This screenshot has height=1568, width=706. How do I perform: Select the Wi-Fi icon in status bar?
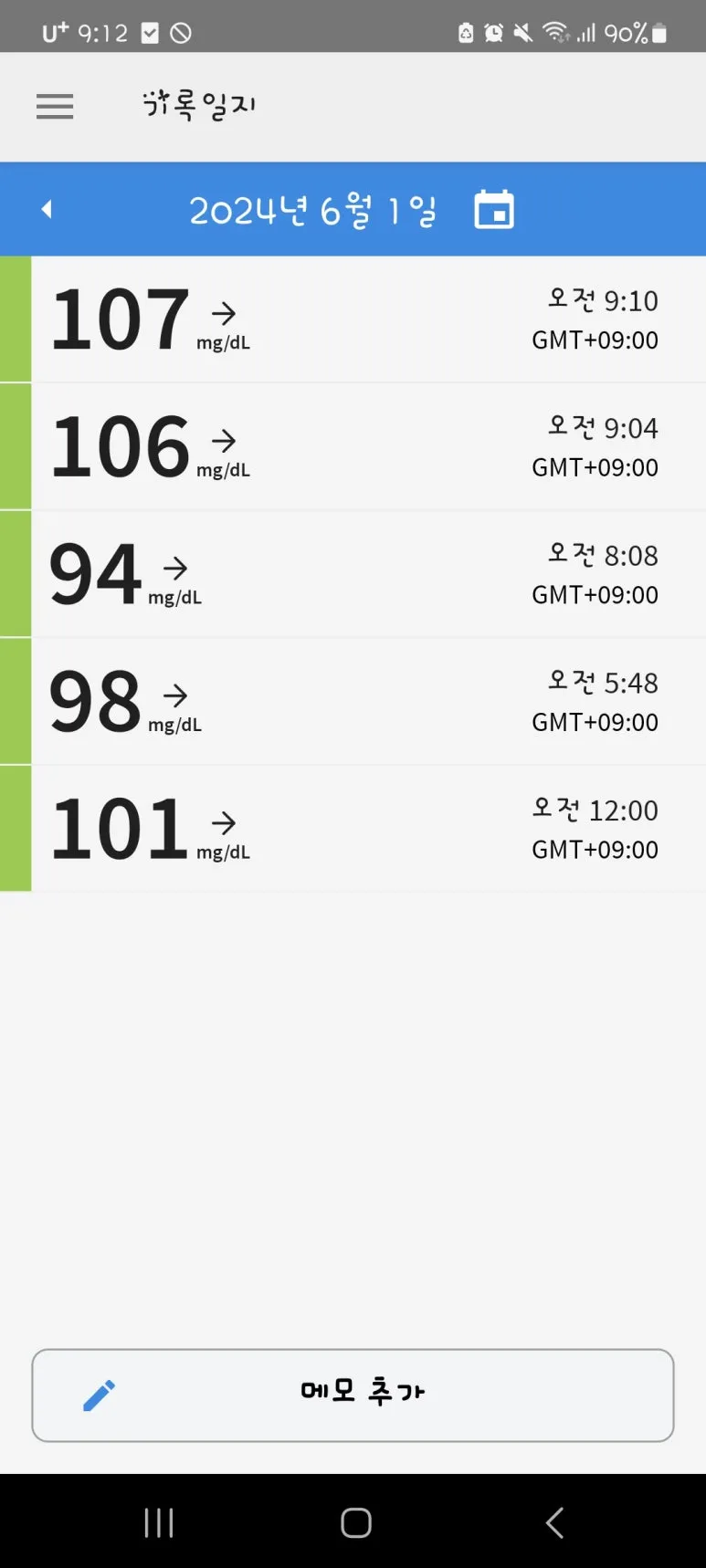pyautogui.click(x=557, y=30)
